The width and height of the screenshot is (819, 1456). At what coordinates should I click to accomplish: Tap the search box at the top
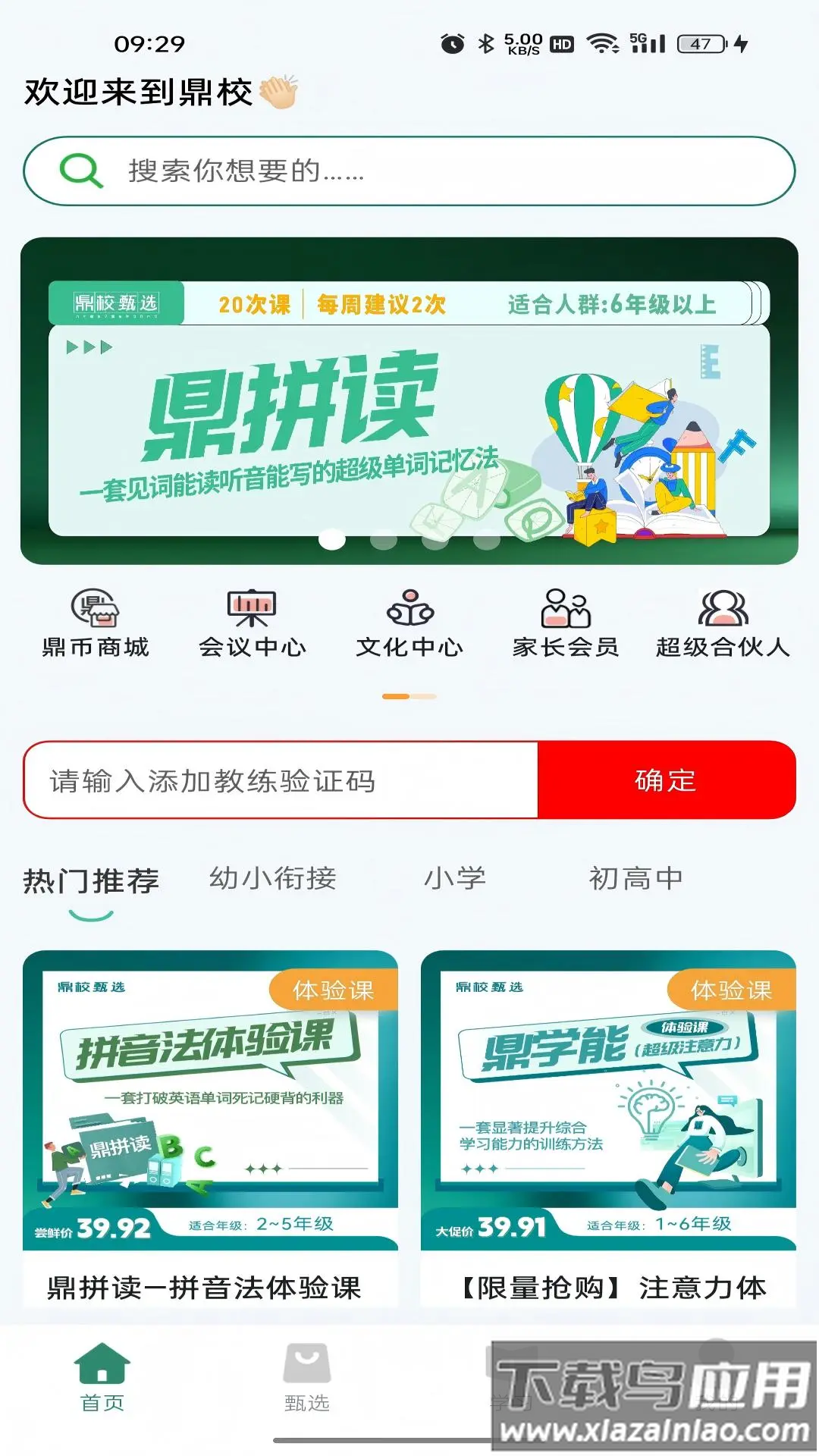(409, 171)
